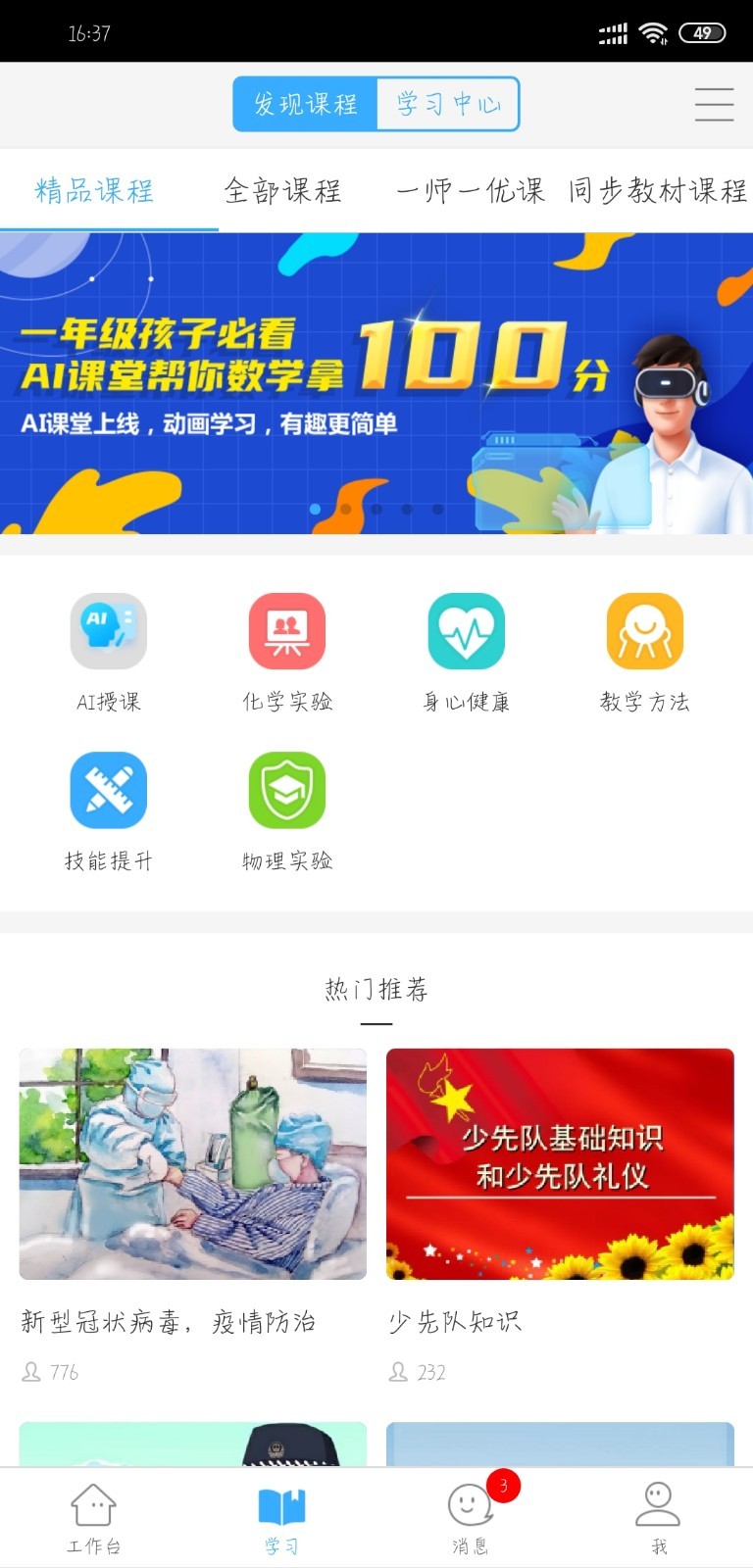The height and width of the screenshot is (1568, 753).
Task: Select the 发现课程 segment
Action: 305,104
